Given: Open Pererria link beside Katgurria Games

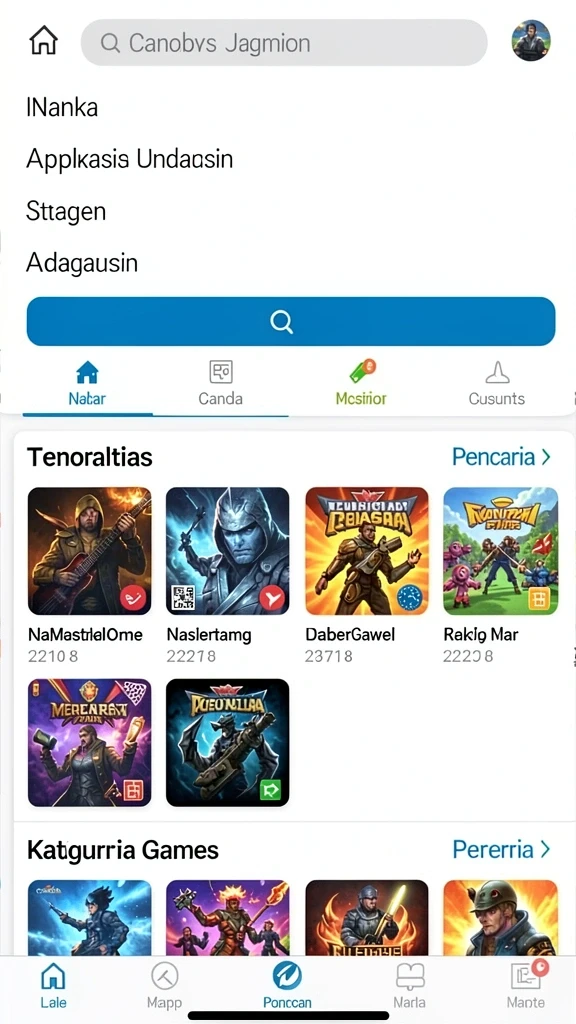Looking at the screenshot, I should click(x=502, y=850).
